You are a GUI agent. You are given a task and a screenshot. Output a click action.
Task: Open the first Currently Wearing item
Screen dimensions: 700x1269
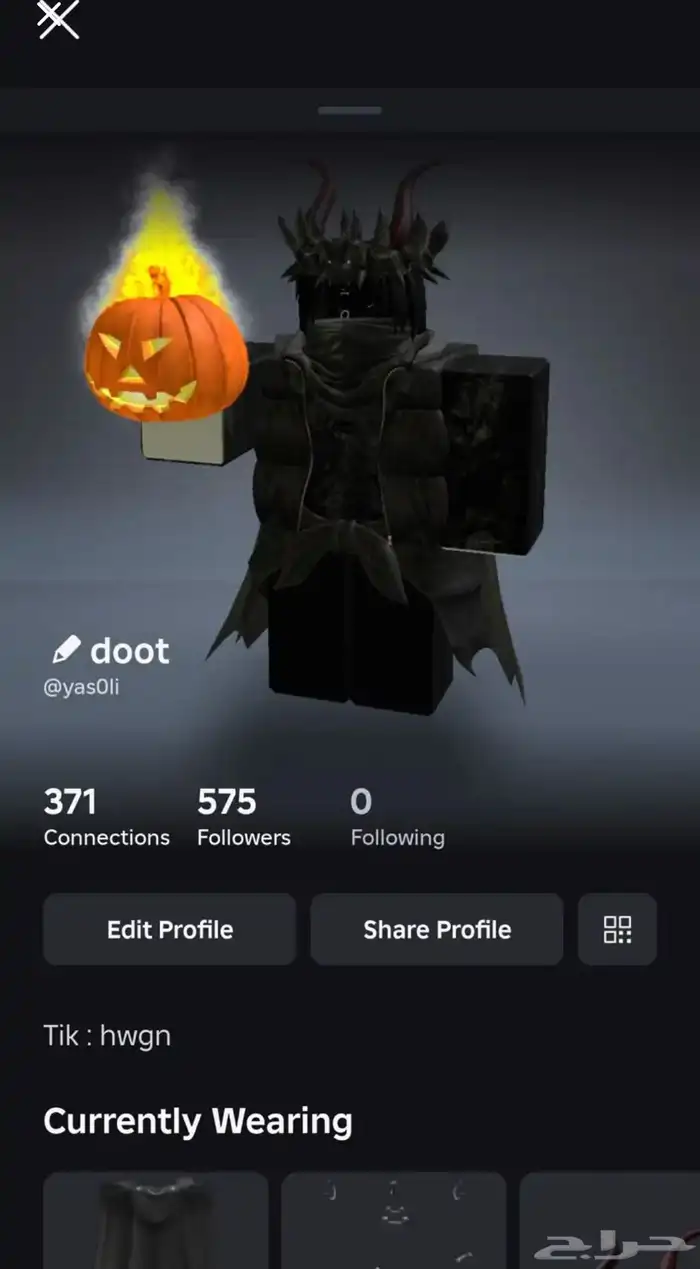point(155,1222)
